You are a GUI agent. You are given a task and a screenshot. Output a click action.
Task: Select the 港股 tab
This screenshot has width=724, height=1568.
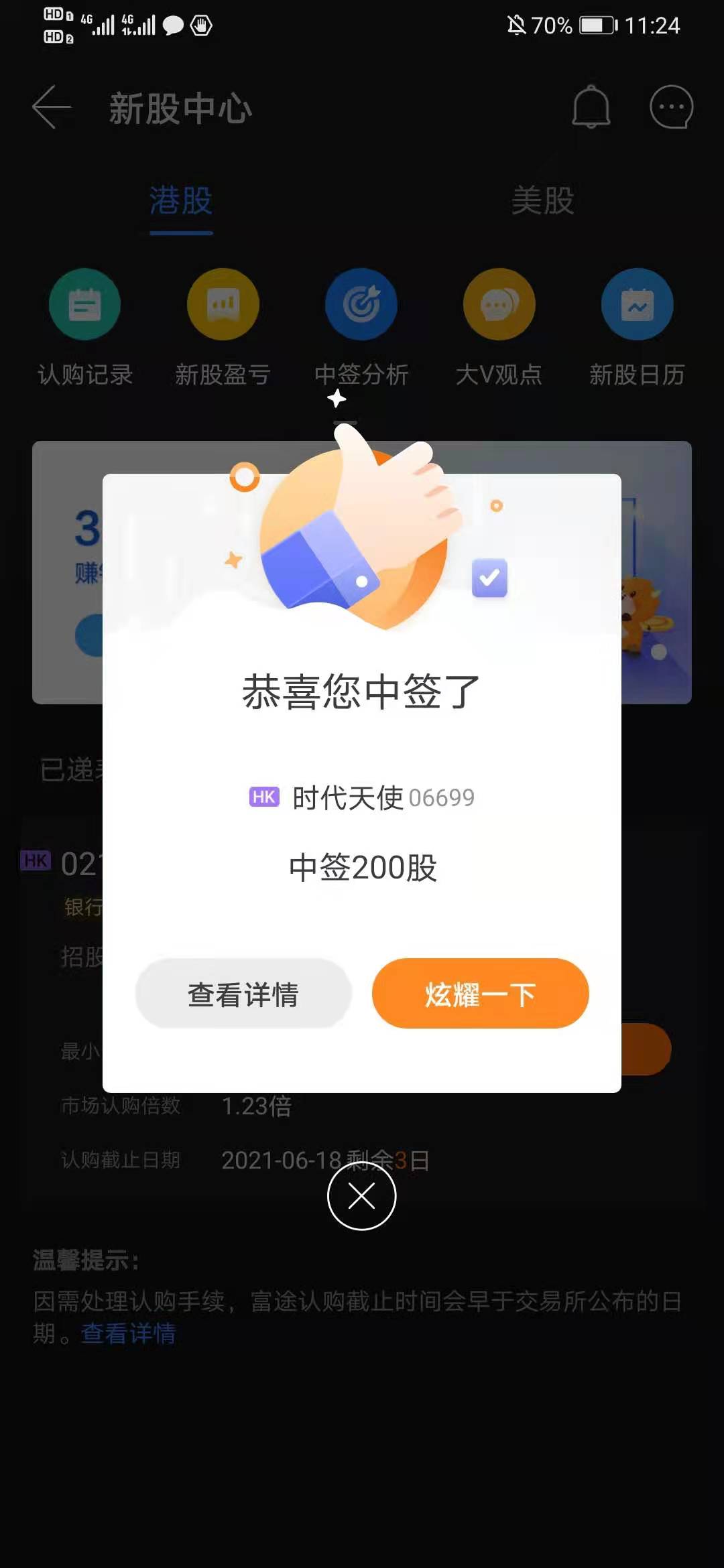[181, 201]
